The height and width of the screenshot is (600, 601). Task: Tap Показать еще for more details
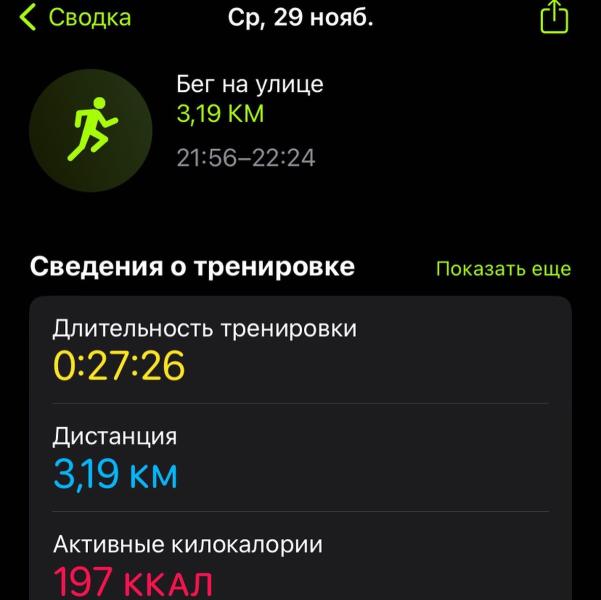click(x=503, y=268)
